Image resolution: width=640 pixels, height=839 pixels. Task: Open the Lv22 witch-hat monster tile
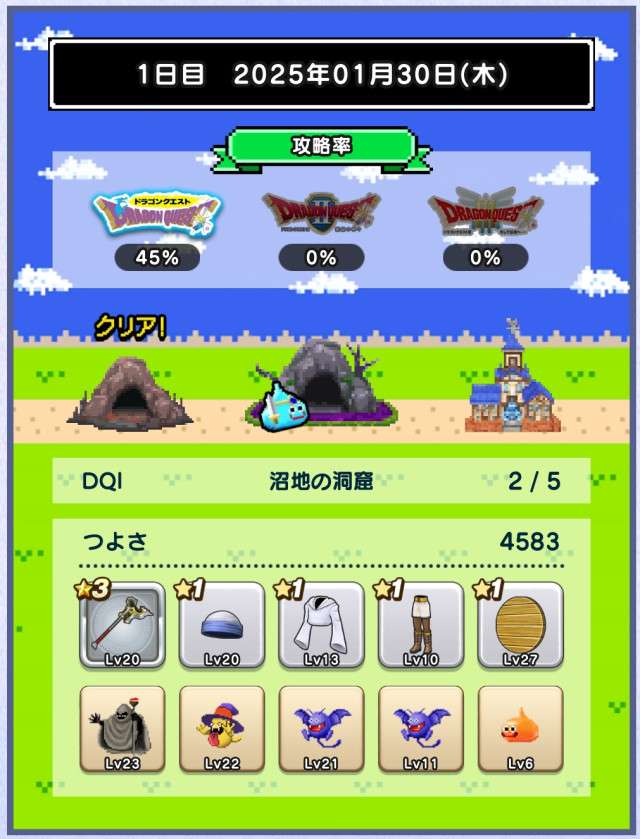point(222,729)
